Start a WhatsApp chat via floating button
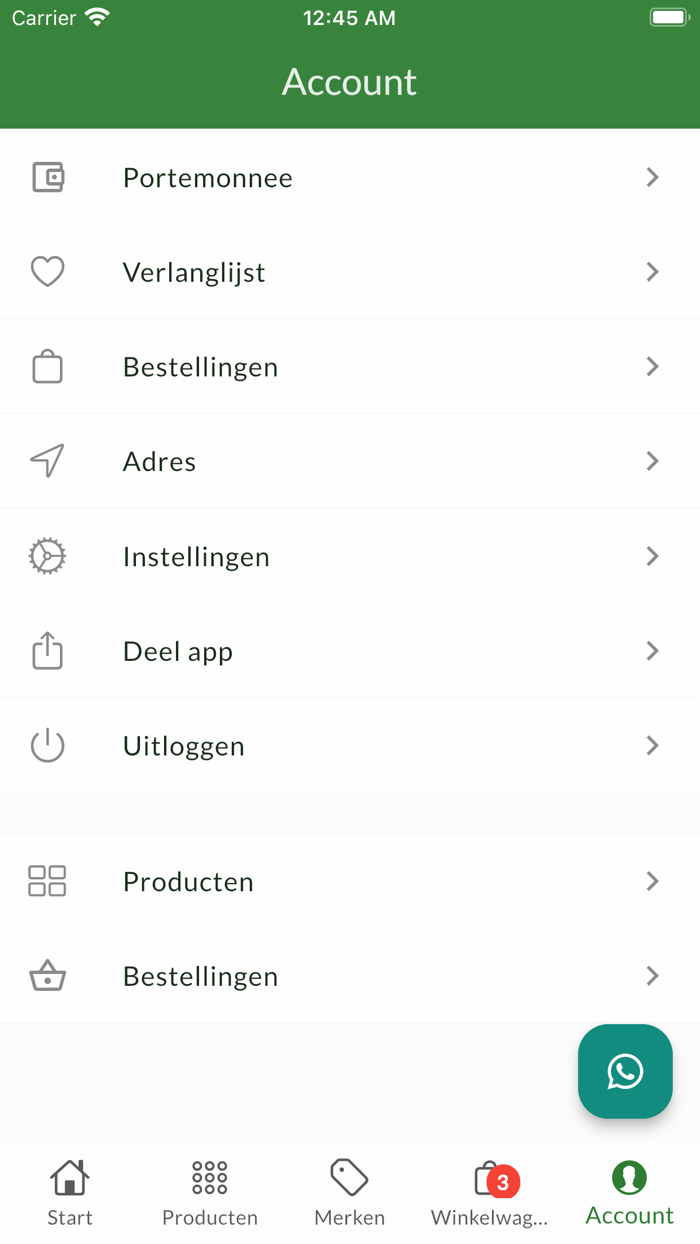 (625, 1071)
